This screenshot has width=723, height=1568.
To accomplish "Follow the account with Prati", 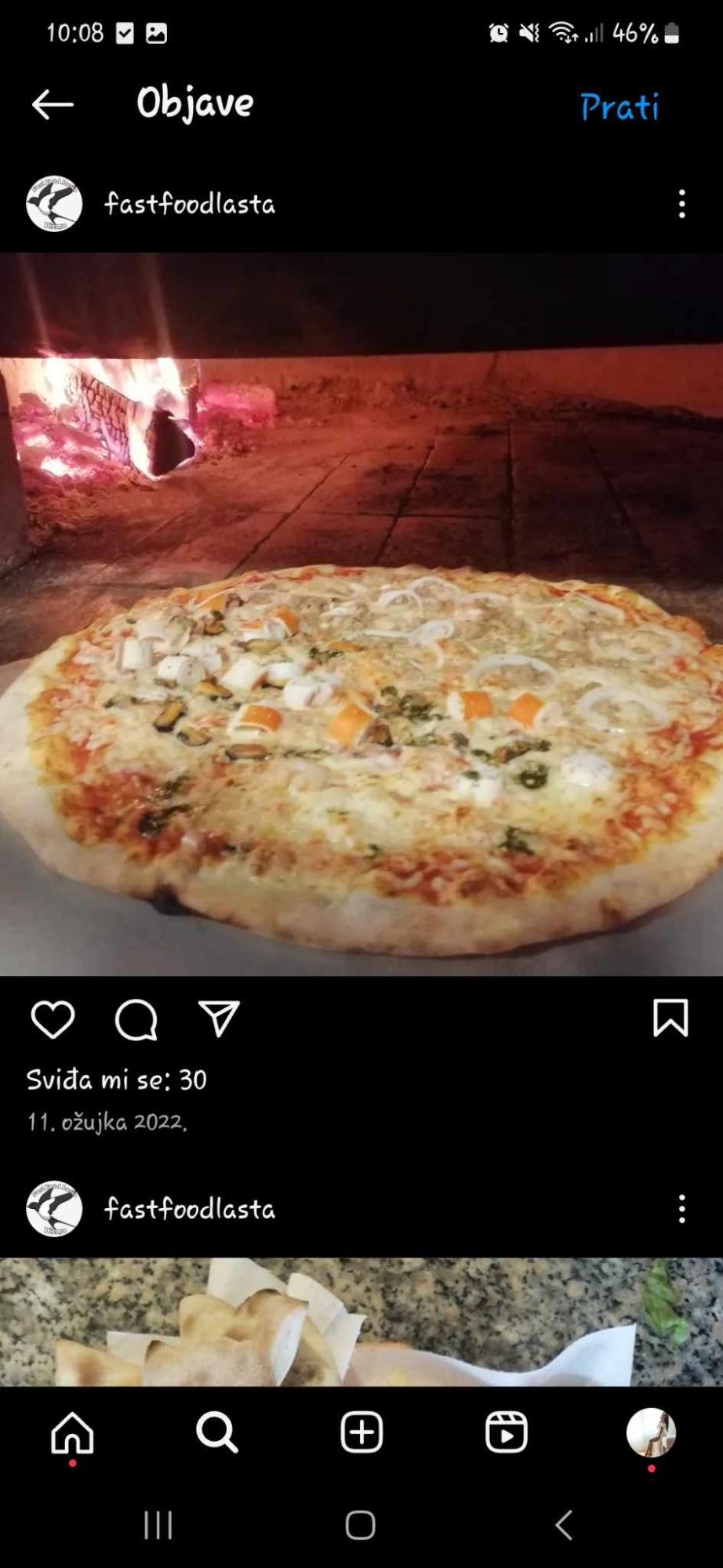I will [x=619, y=107].
